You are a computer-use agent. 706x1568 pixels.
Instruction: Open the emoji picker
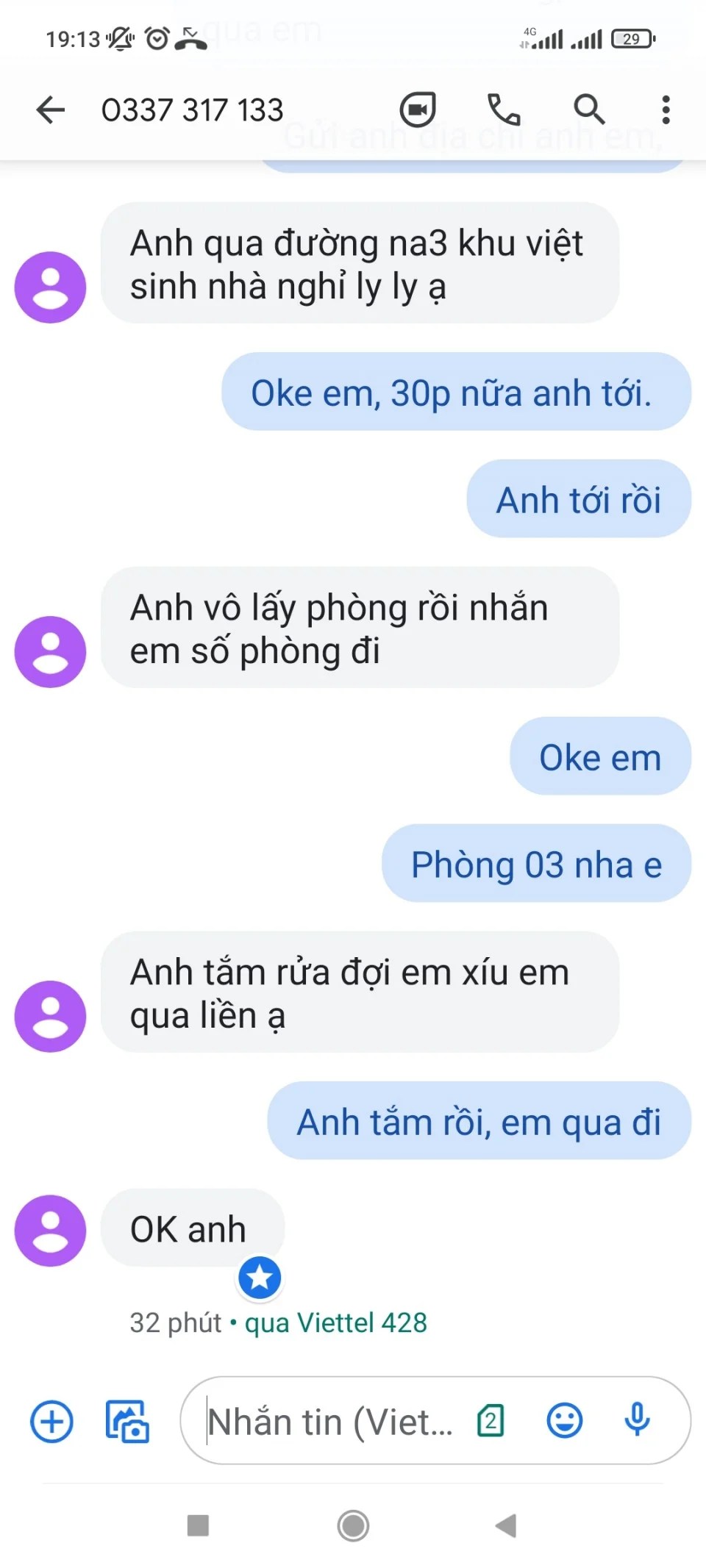coord(565,1420)
